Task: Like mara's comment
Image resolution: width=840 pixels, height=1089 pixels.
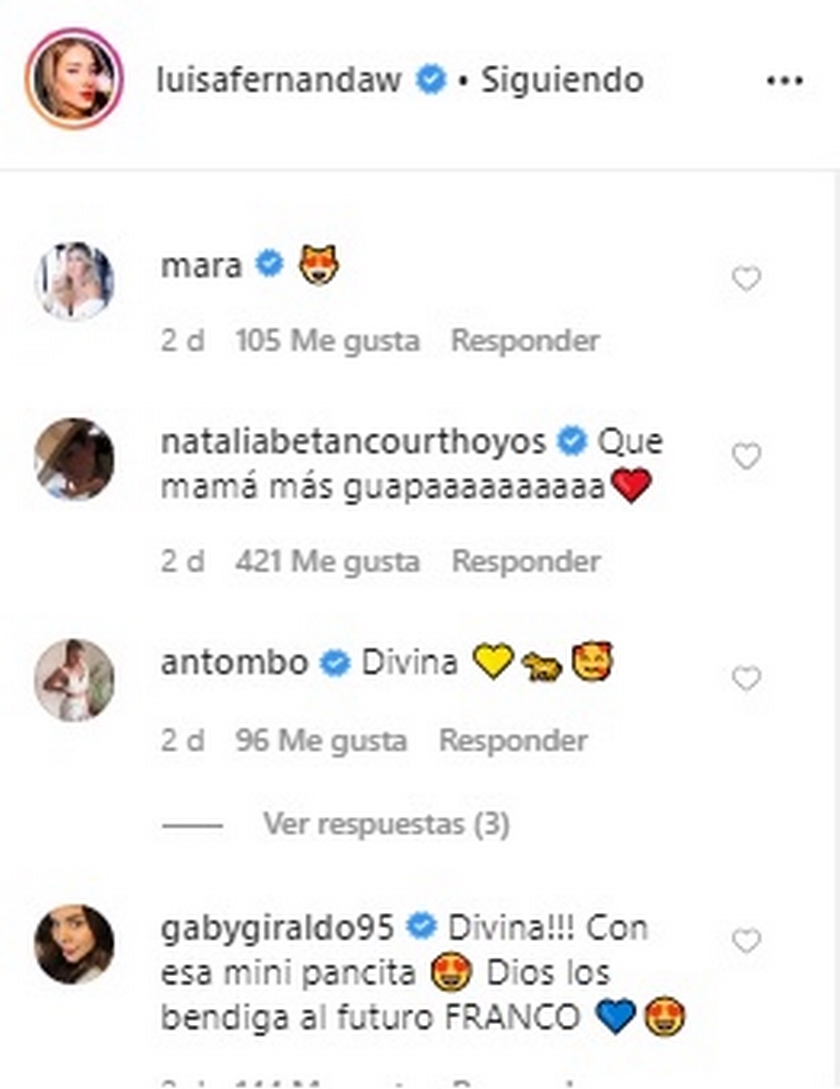Action: (746, 280)
